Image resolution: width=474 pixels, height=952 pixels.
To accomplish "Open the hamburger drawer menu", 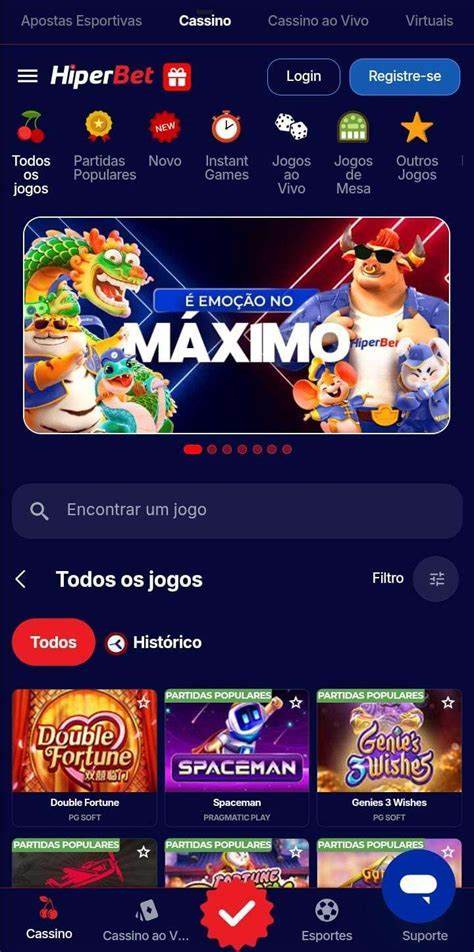I will pos(27,76).
